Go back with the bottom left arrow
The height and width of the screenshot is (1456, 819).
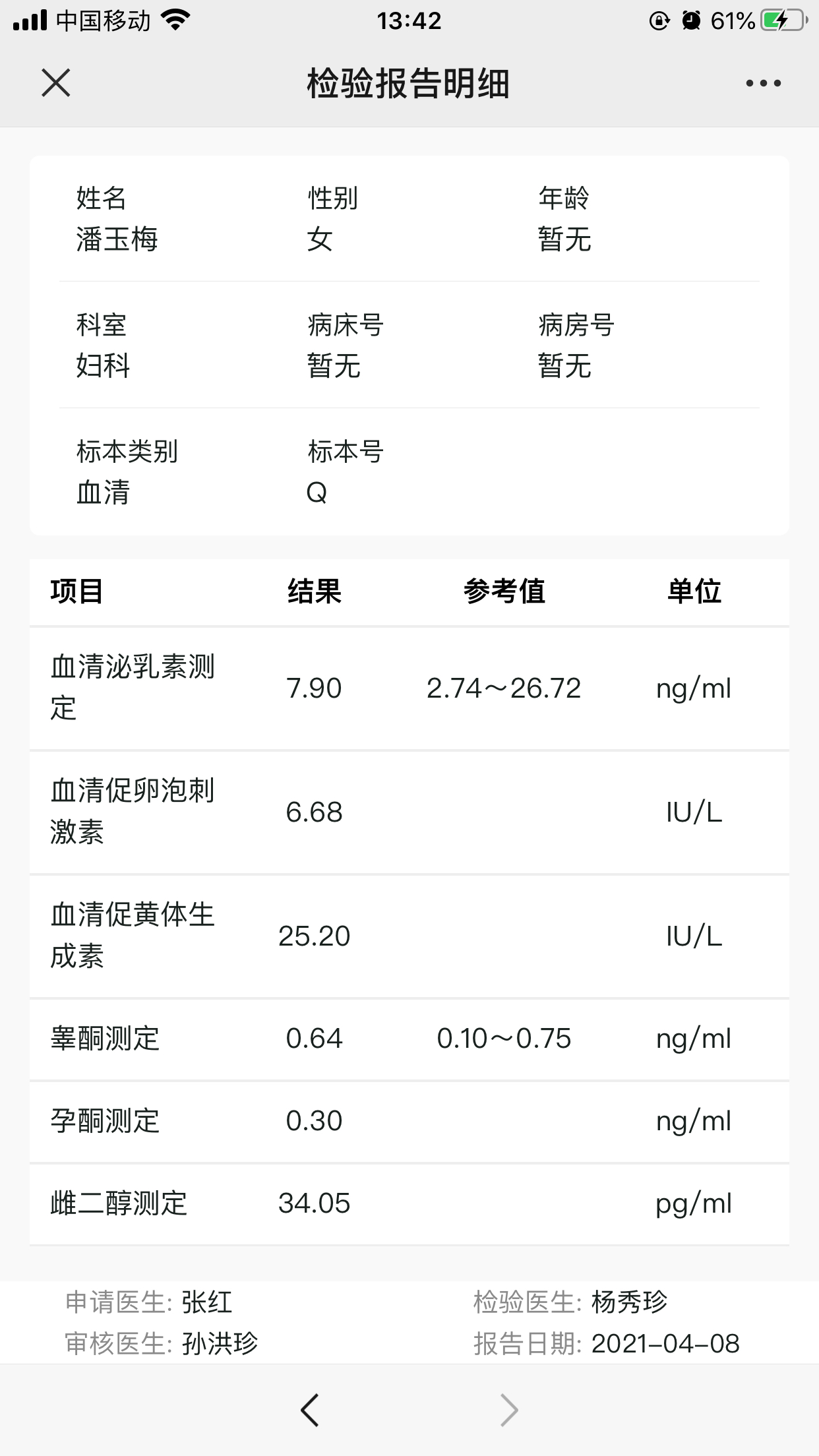point(309,1410)
